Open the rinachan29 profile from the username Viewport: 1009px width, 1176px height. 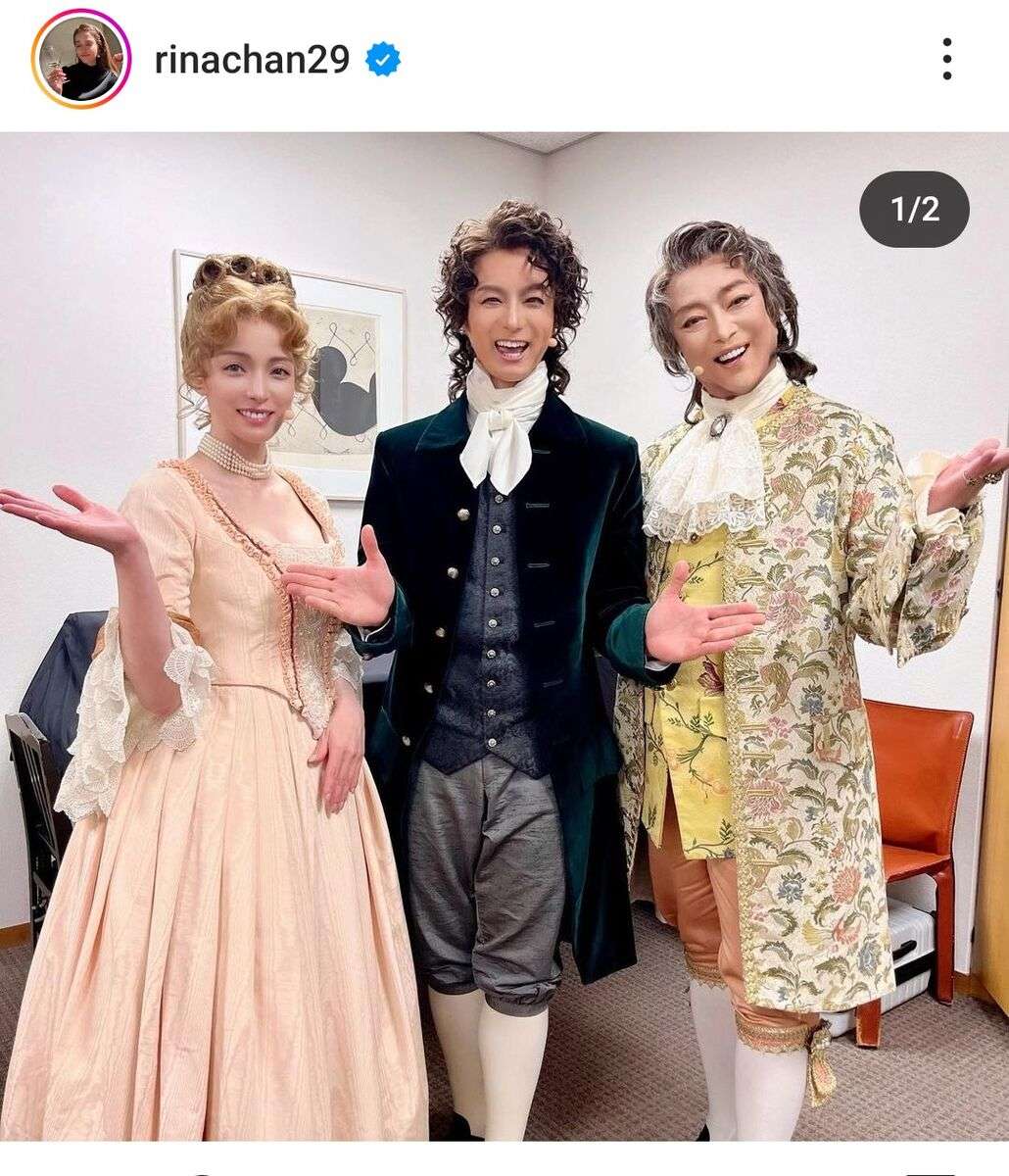click(x=252, y=60)
